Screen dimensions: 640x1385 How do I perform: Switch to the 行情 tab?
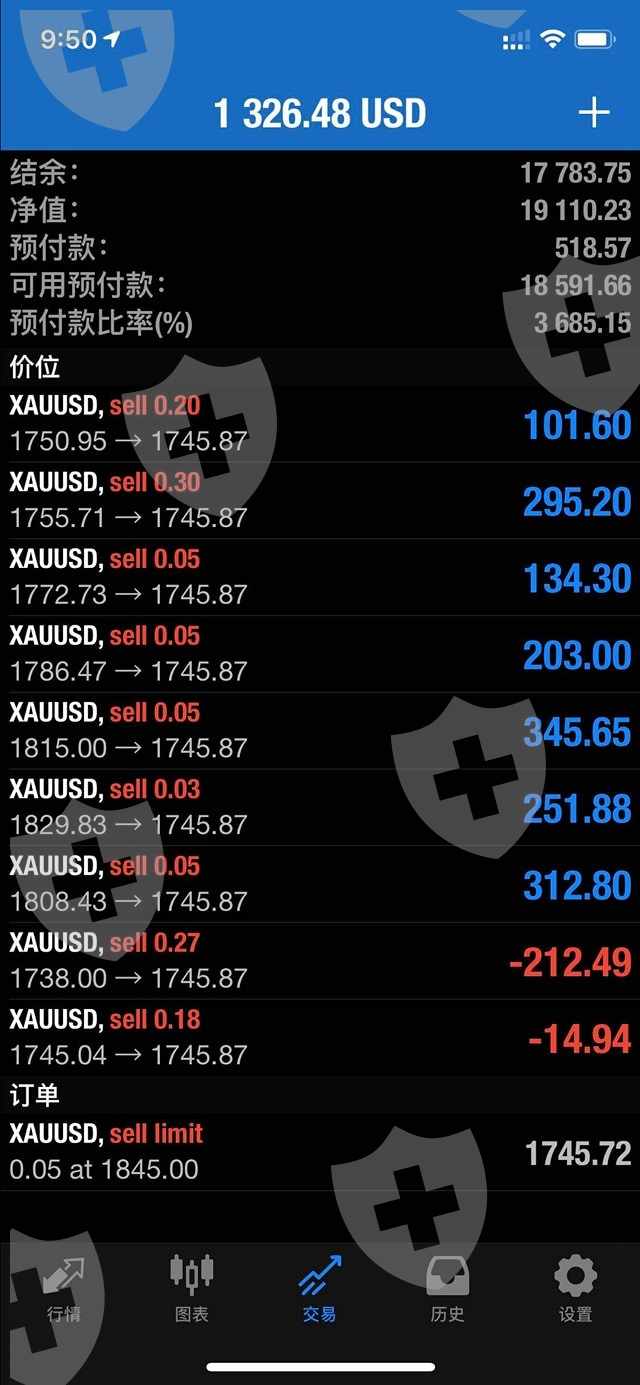pos(64,1290)
